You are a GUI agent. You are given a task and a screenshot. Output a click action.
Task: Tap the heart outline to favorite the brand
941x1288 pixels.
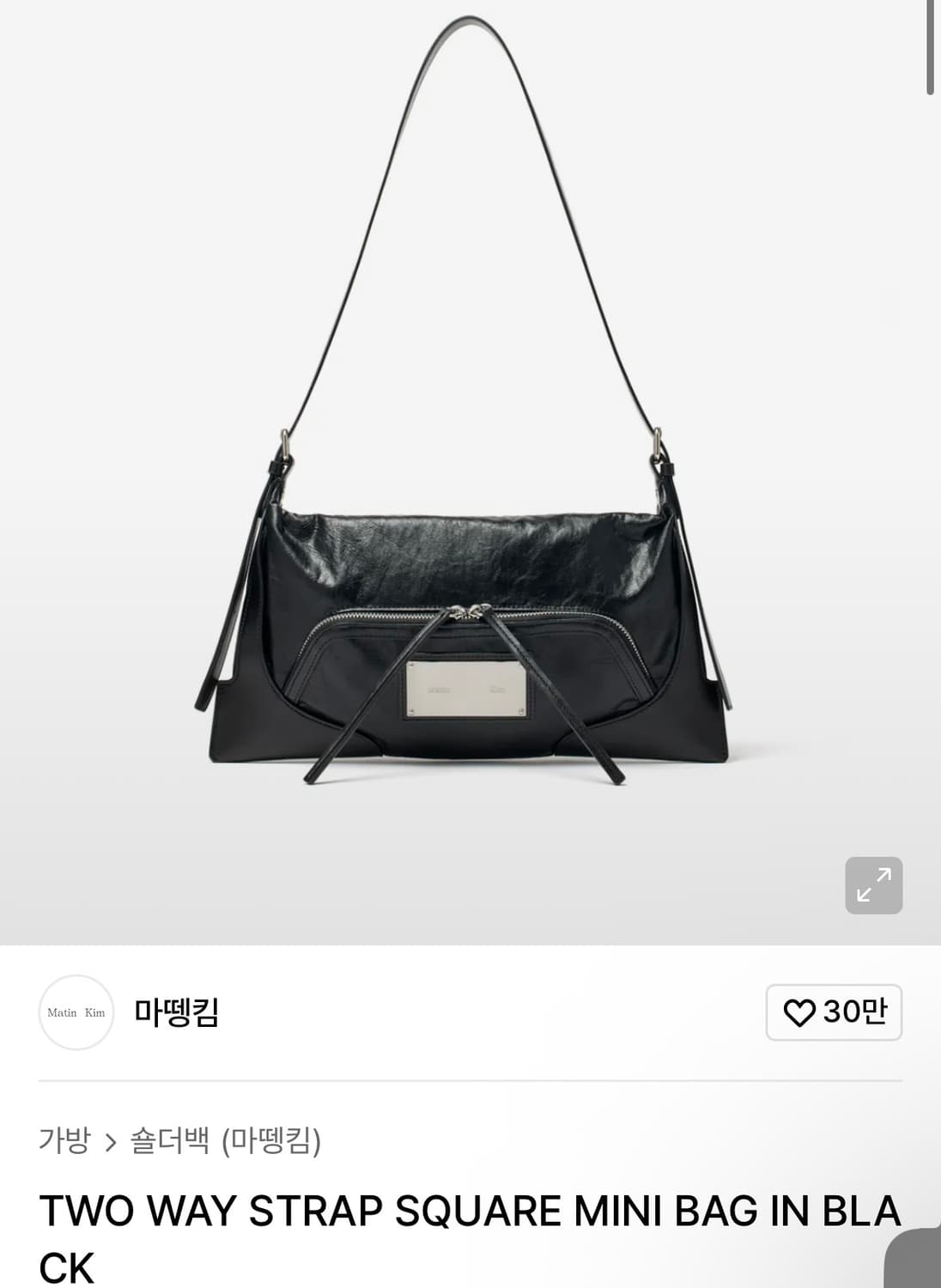[801, 1013]
